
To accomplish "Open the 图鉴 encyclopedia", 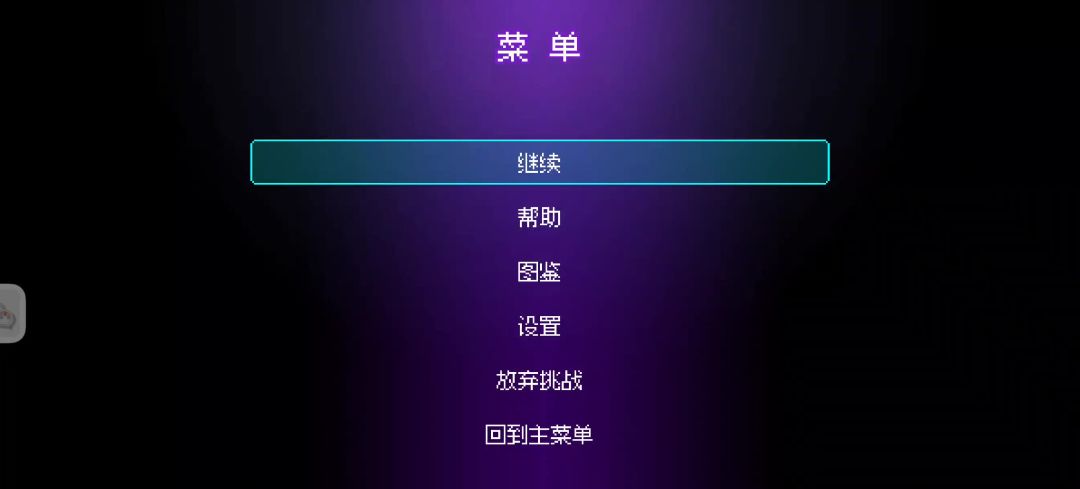I will click(x=539, y=271).
